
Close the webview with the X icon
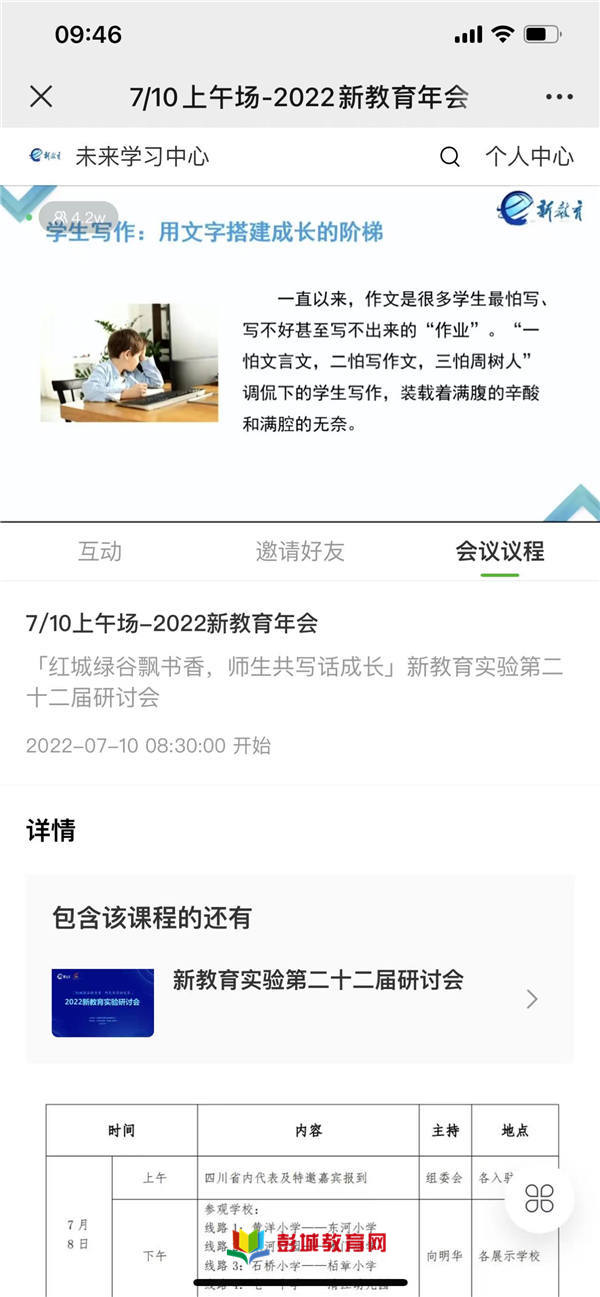point(41,97)
